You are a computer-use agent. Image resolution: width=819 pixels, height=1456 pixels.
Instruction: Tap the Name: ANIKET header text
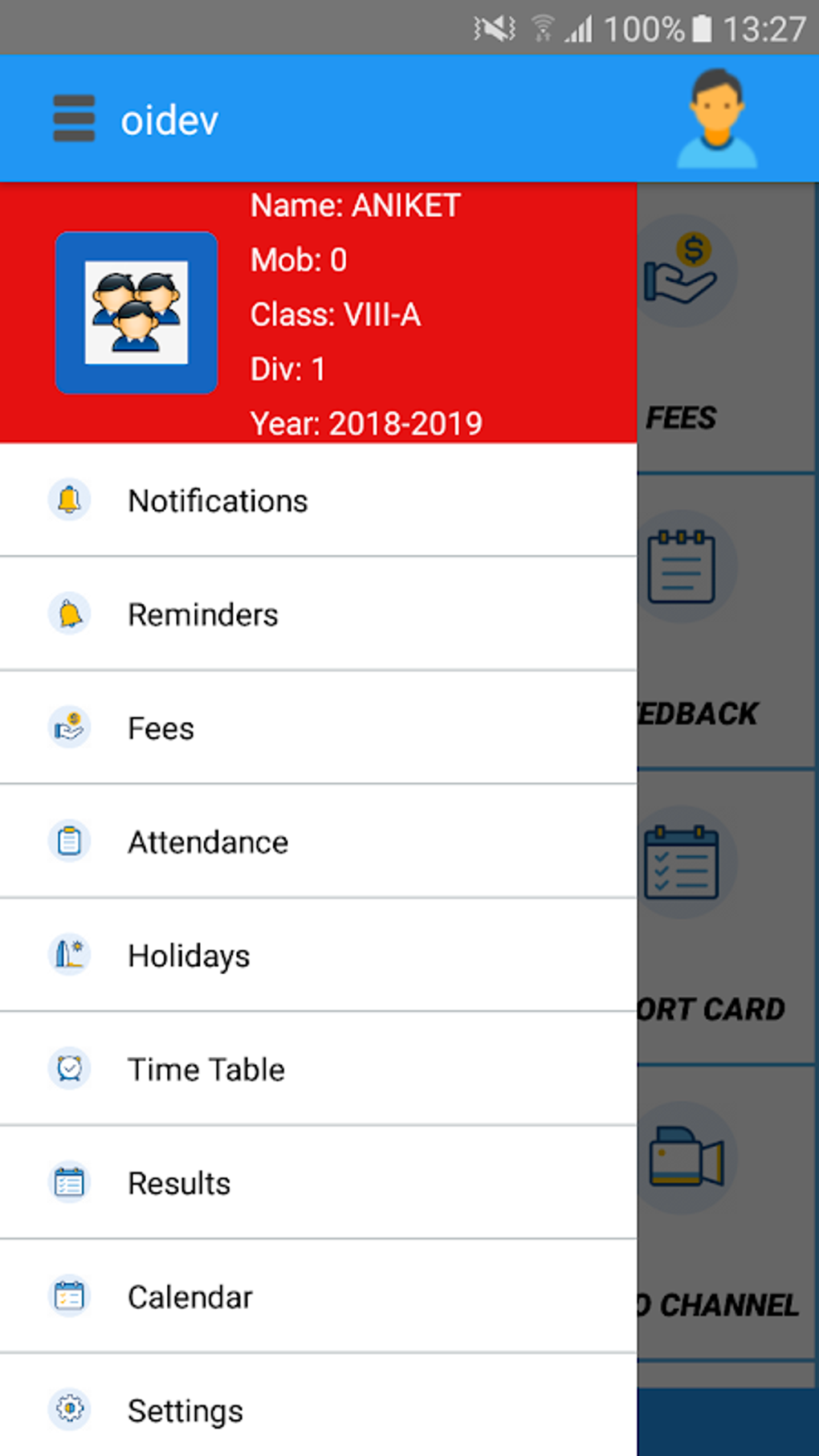click(x=355, y=205)
